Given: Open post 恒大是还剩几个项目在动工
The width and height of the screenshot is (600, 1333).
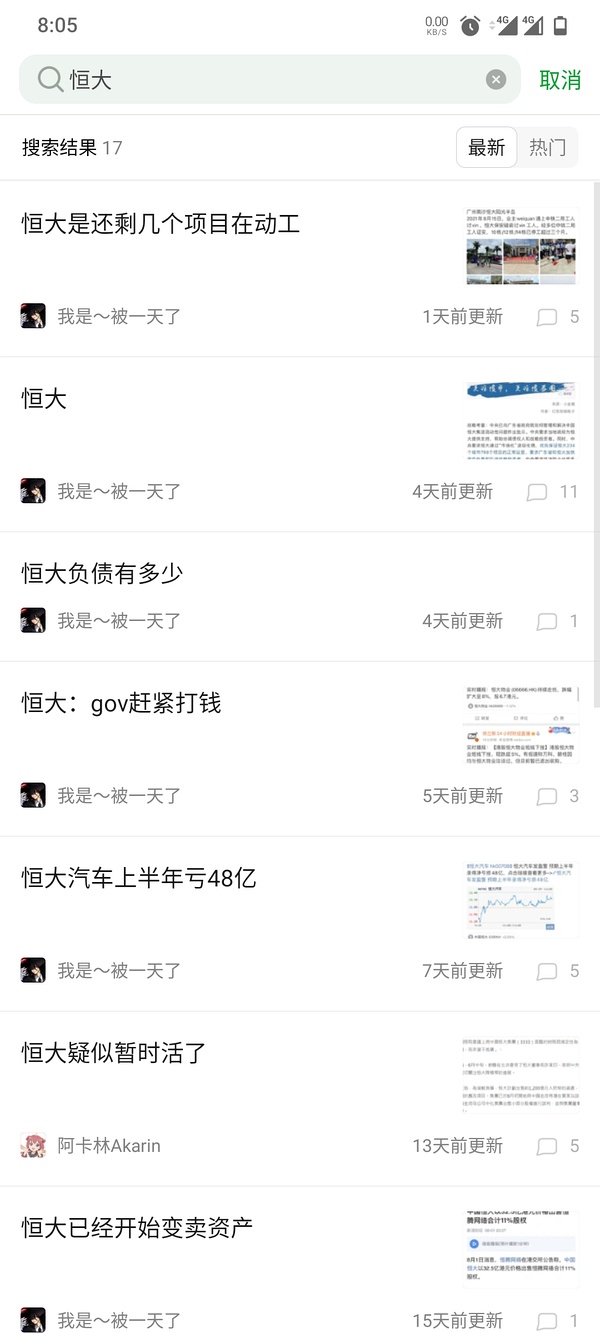Looking at the screenshot, I should click(161, 223).
